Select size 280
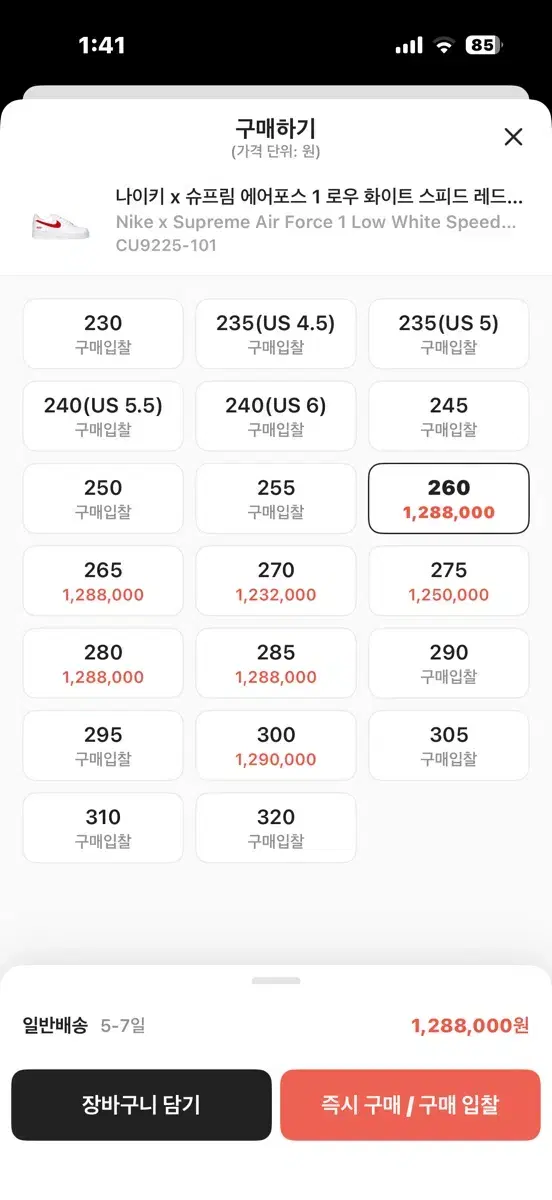Screen dimensions: 552x1200 (x=103, y=663)
